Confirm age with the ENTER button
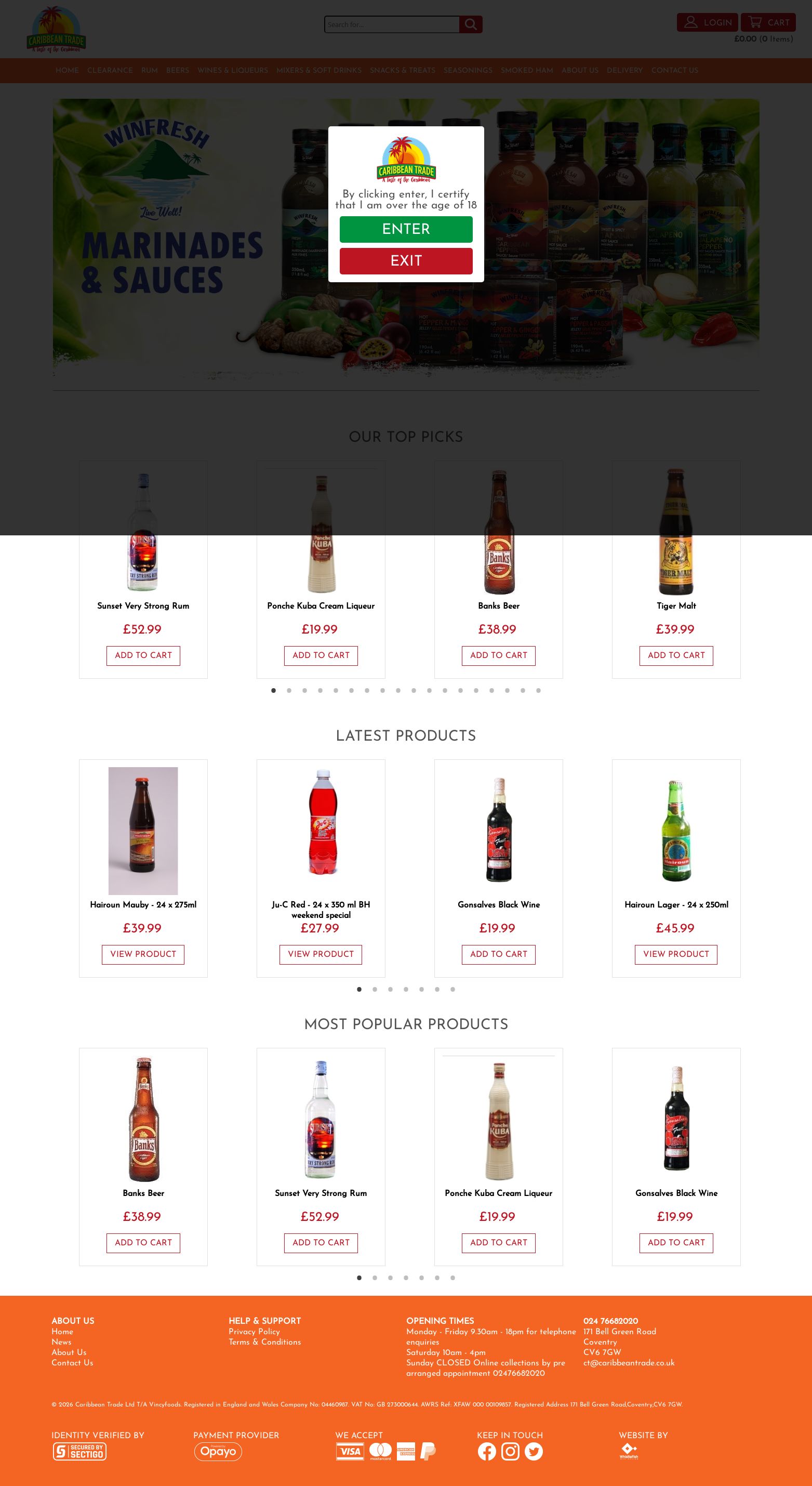This screenshot has height=1486, width=812. [405, 229]
